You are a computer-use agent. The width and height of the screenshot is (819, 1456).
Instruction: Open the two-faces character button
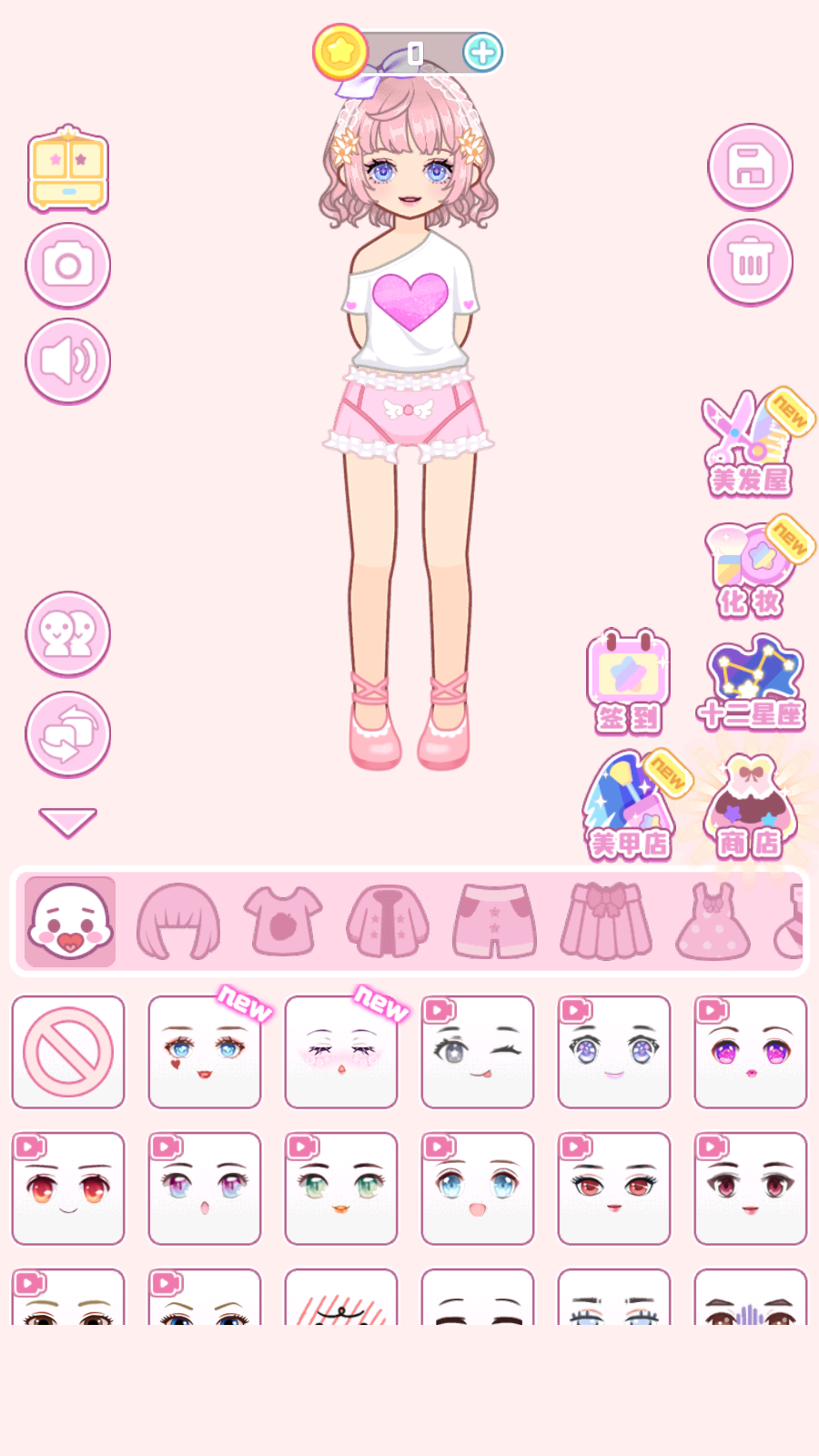[68, 634]
